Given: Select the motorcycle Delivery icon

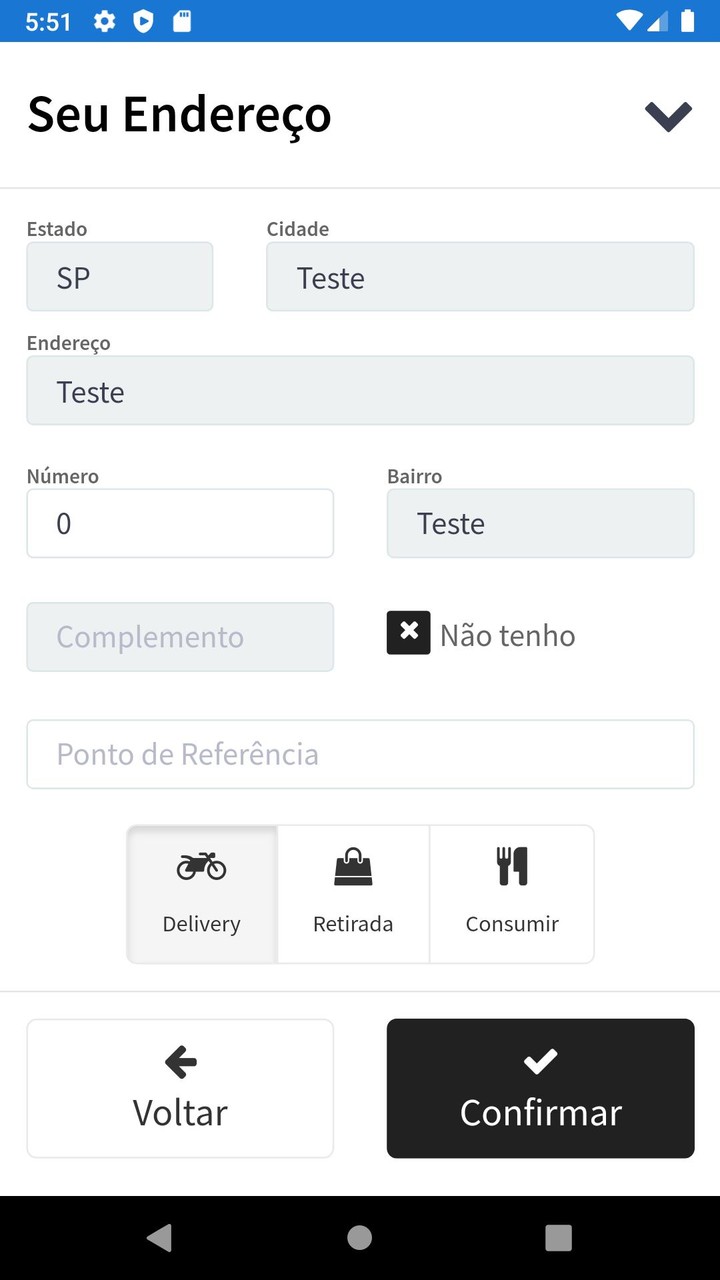Looking at the screenshot, I should tap(201, 864).
